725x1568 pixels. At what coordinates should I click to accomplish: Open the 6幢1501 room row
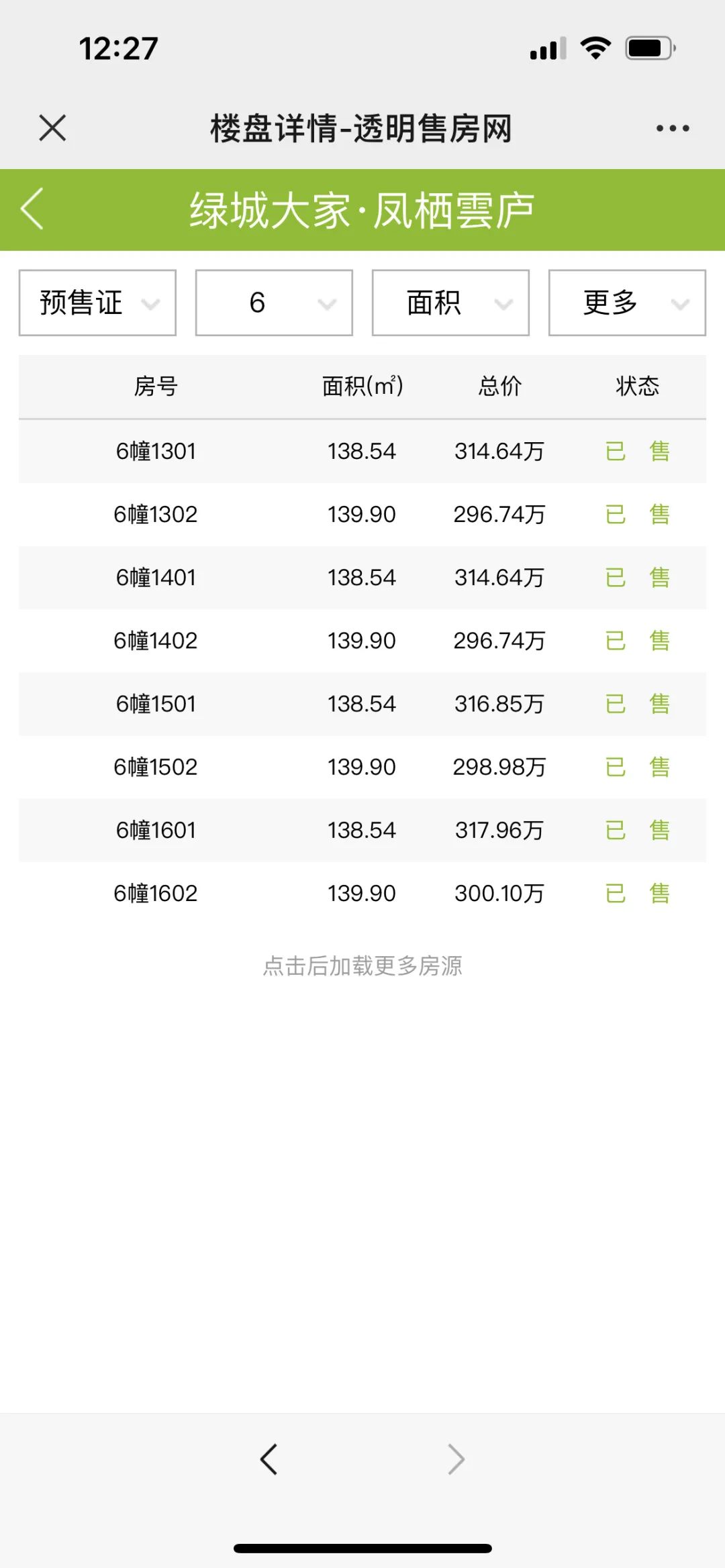[x=362, y=704]
